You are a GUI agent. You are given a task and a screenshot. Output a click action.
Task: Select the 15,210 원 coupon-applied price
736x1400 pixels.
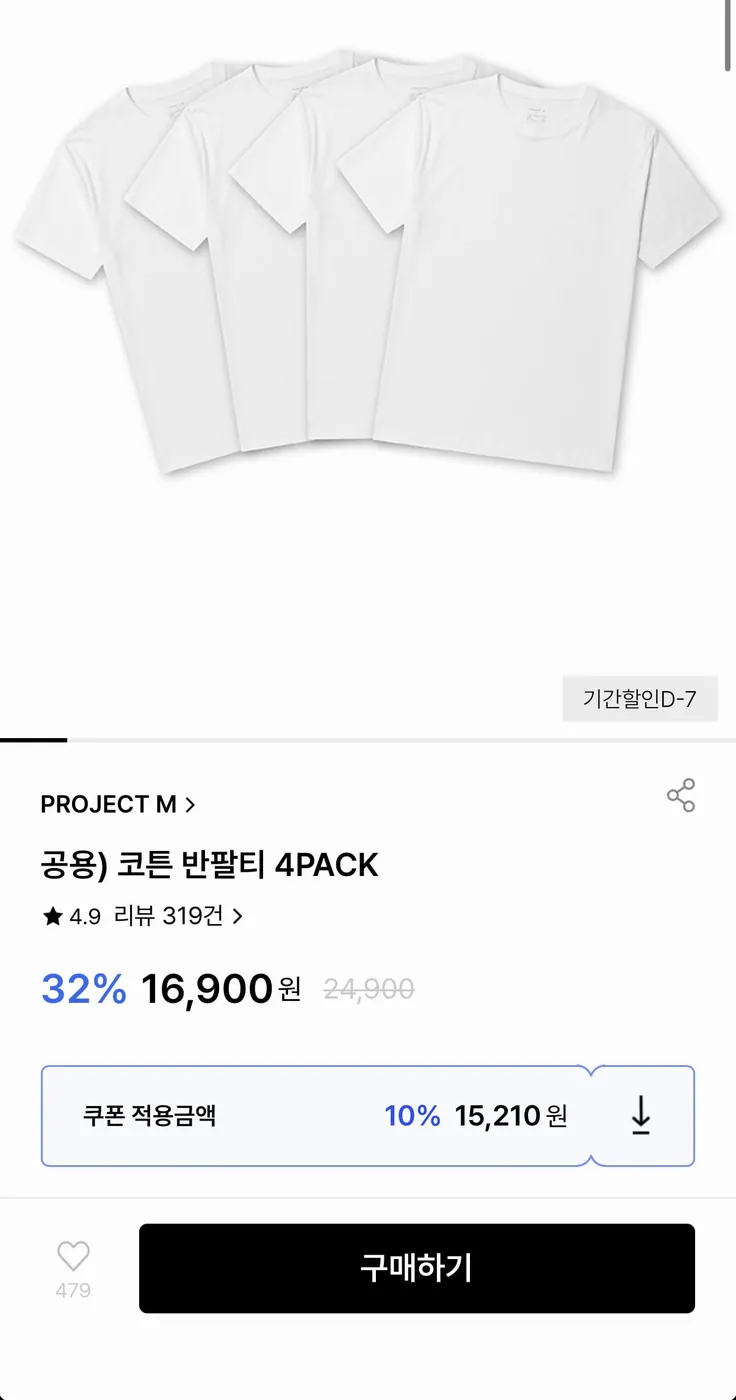pyautogui.click(x=510, y=1116)
